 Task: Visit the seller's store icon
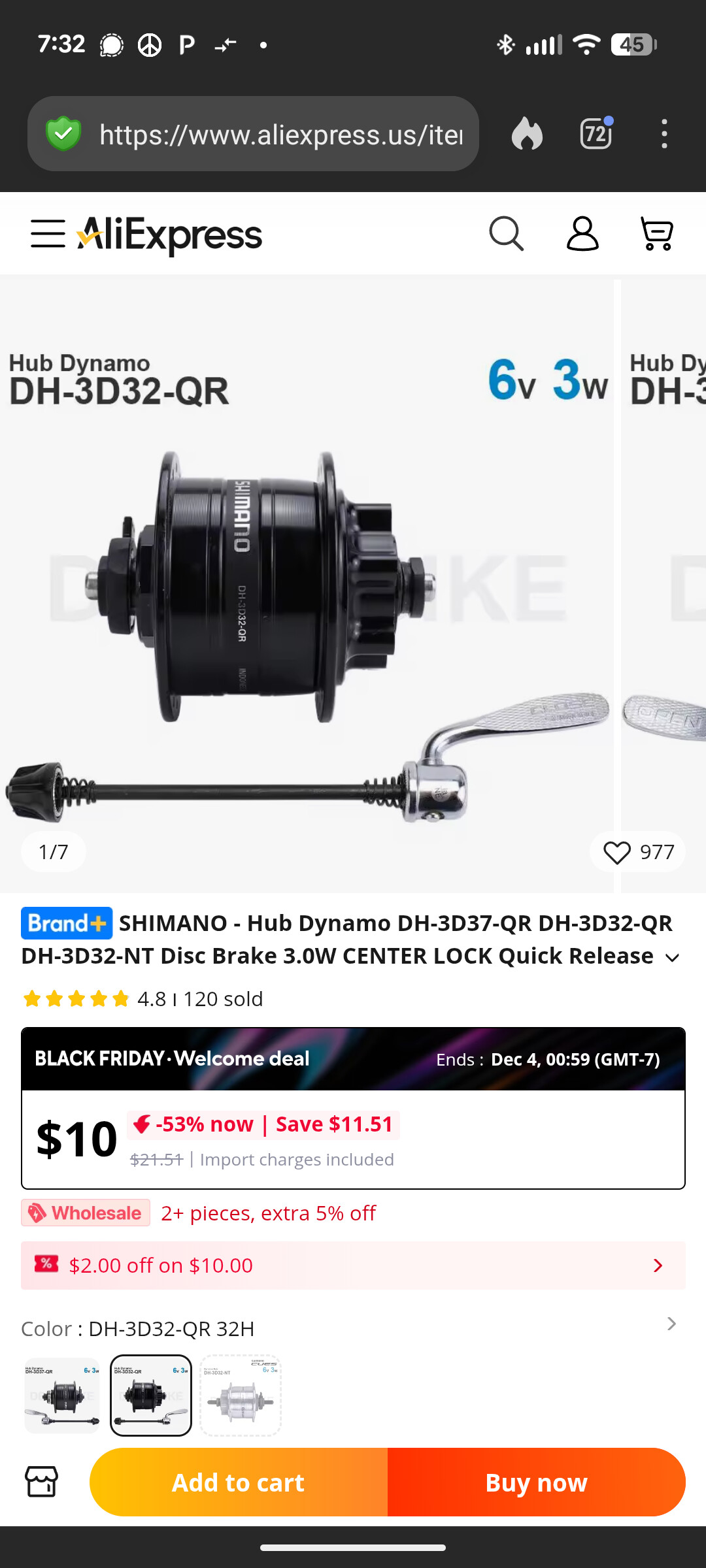coord(42,1481)
